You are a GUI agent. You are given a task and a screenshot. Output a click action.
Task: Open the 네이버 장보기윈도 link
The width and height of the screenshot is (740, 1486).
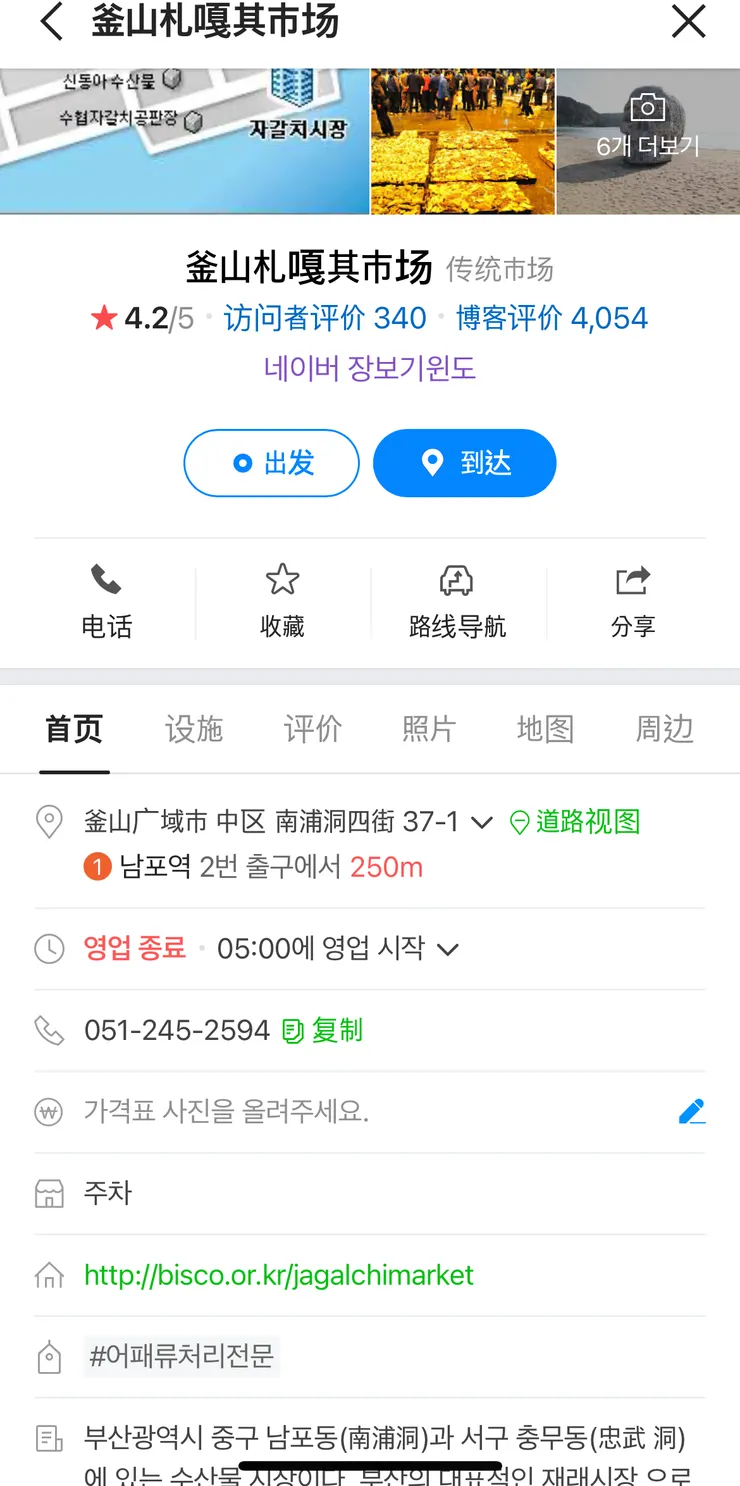(x=370, y=368)
